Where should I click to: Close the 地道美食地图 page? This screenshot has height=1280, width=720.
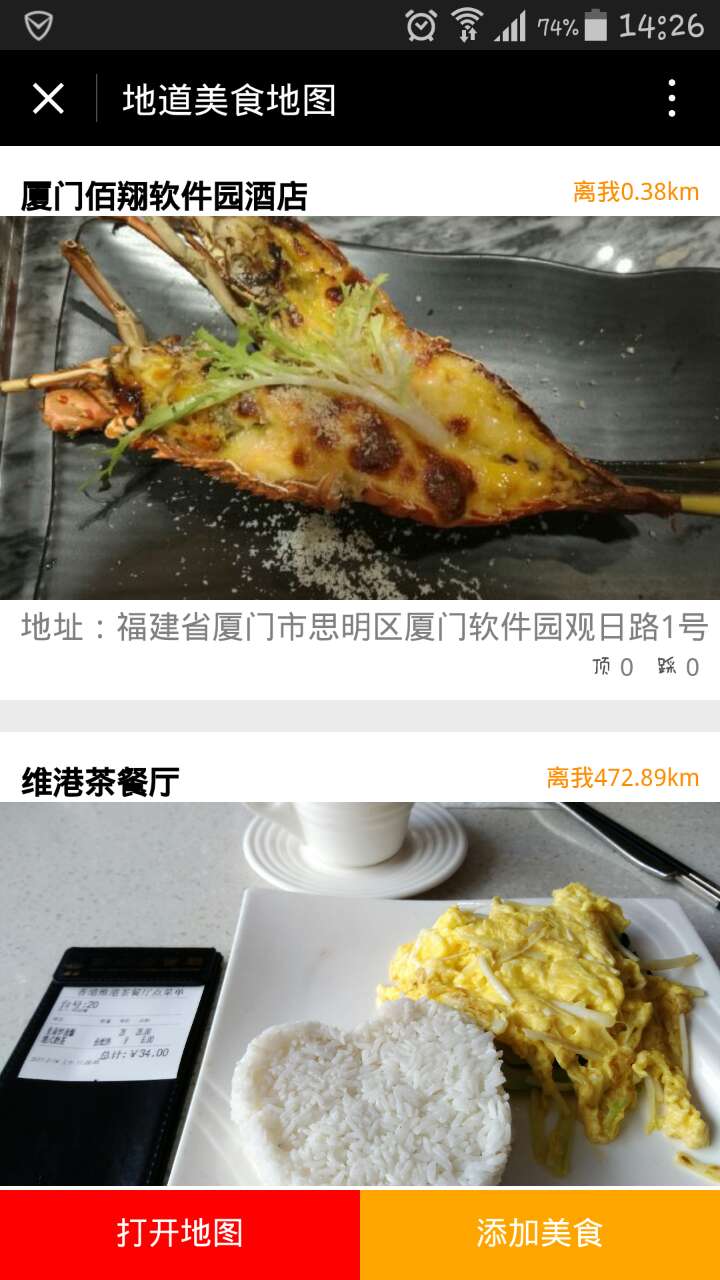tap(48, 99)
